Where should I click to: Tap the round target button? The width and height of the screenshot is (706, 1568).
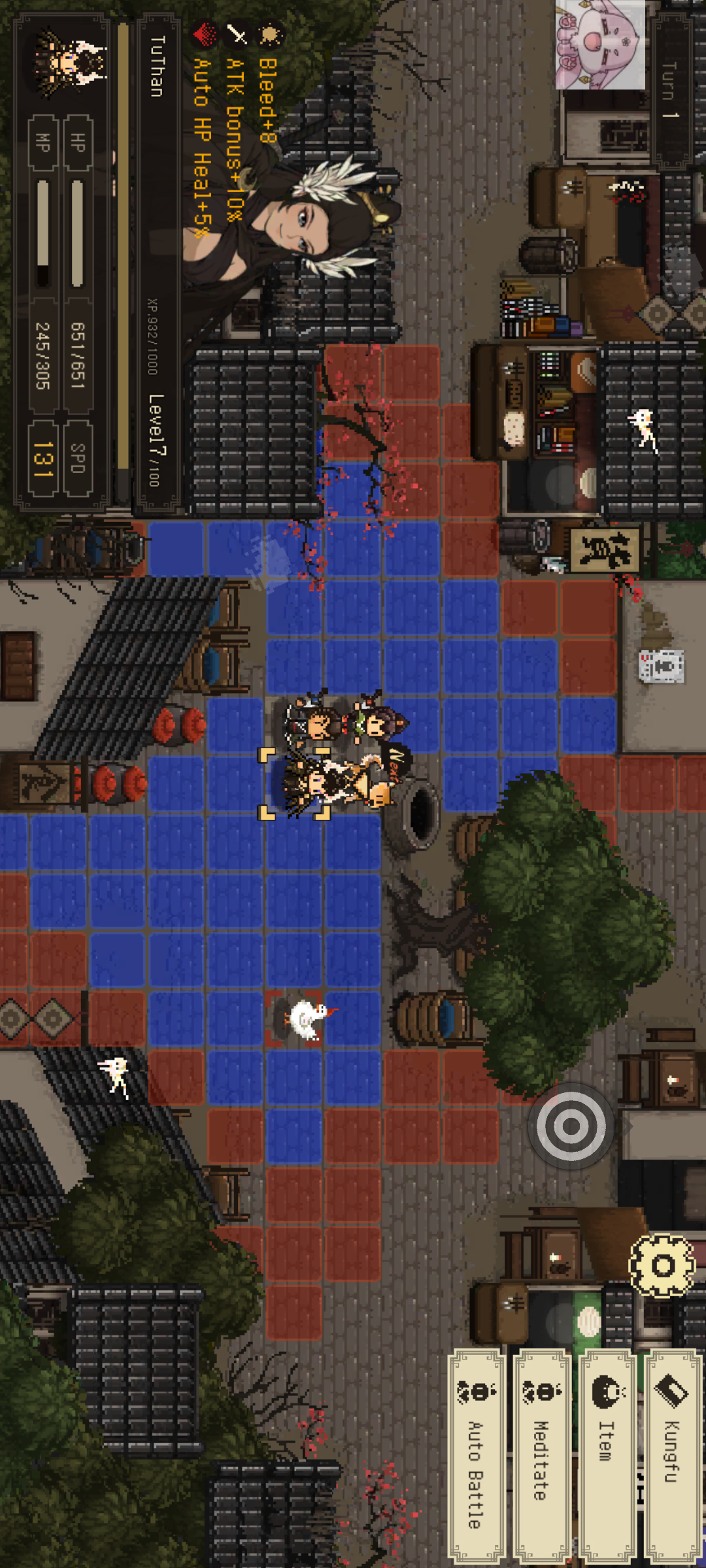(x=571, y=1126)
